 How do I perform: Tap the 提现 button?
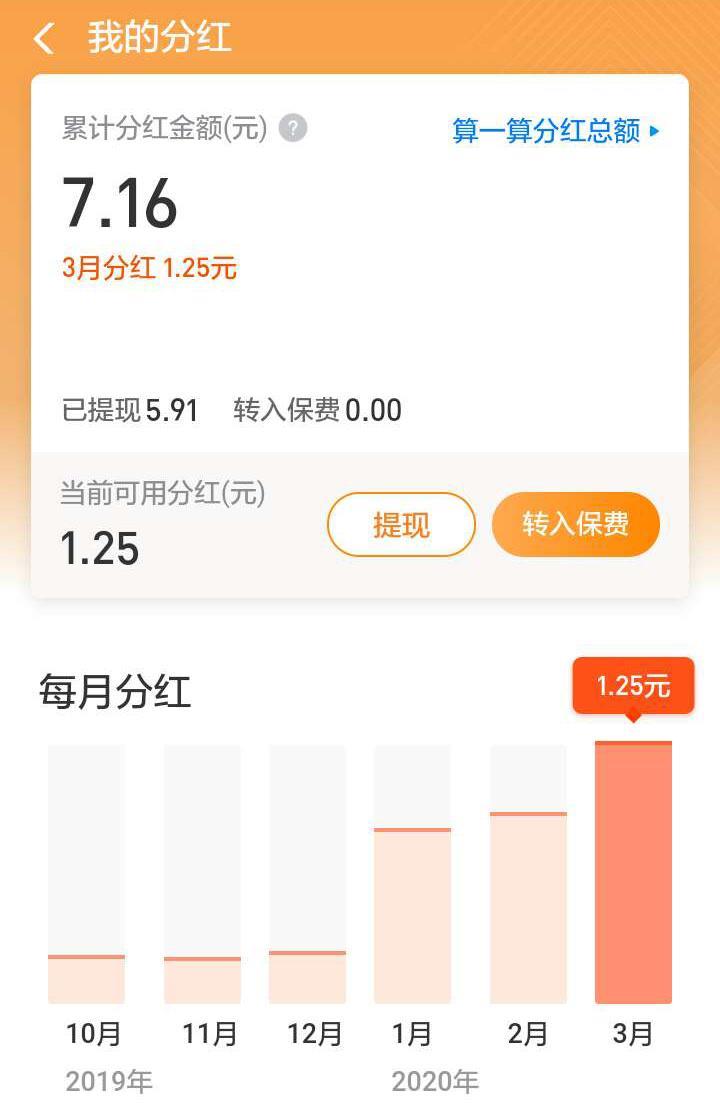point(401,524)
